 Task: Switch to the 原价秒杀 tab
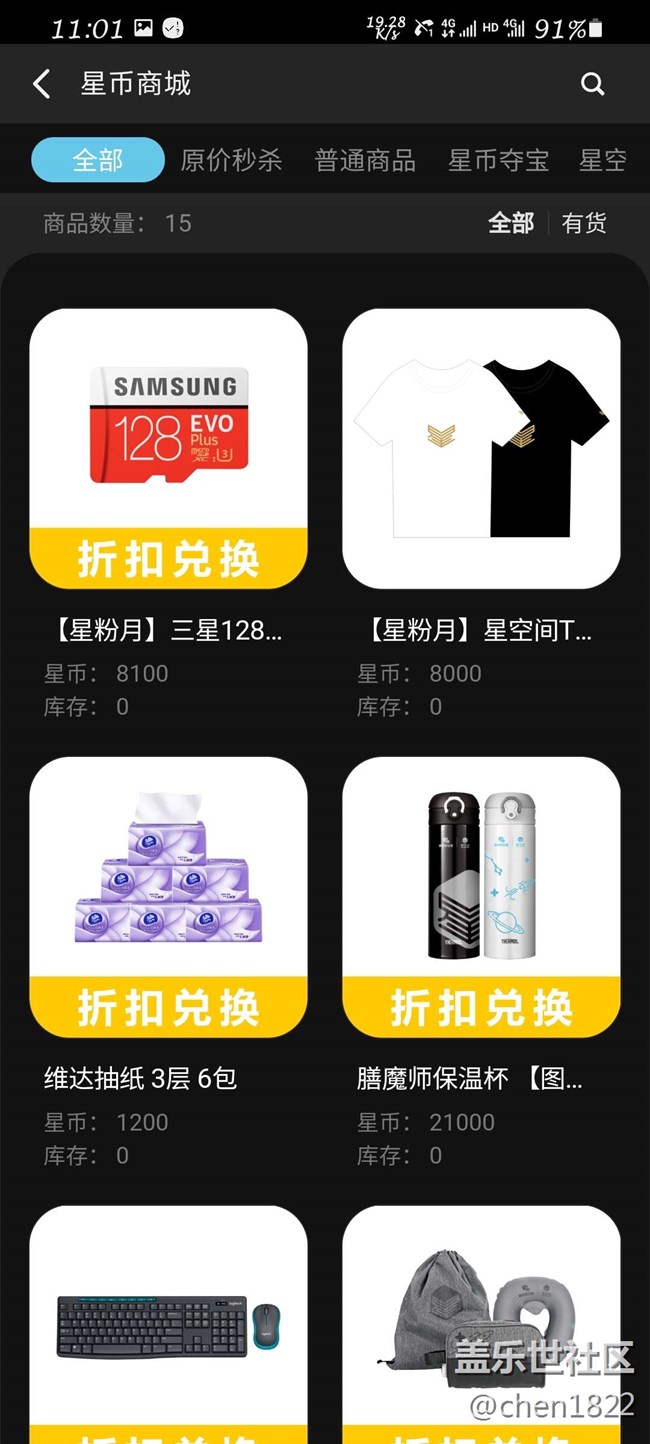231,160
